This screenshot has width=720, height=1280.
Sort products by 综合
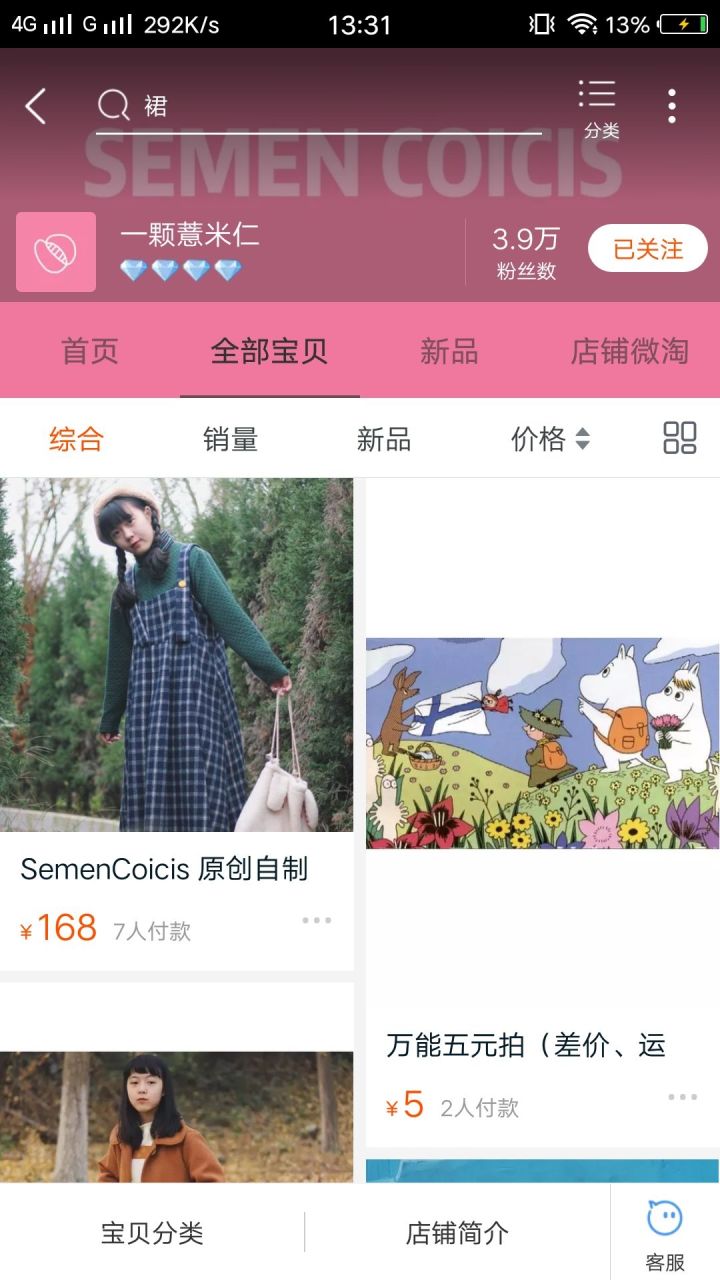[x=76, y=439]
